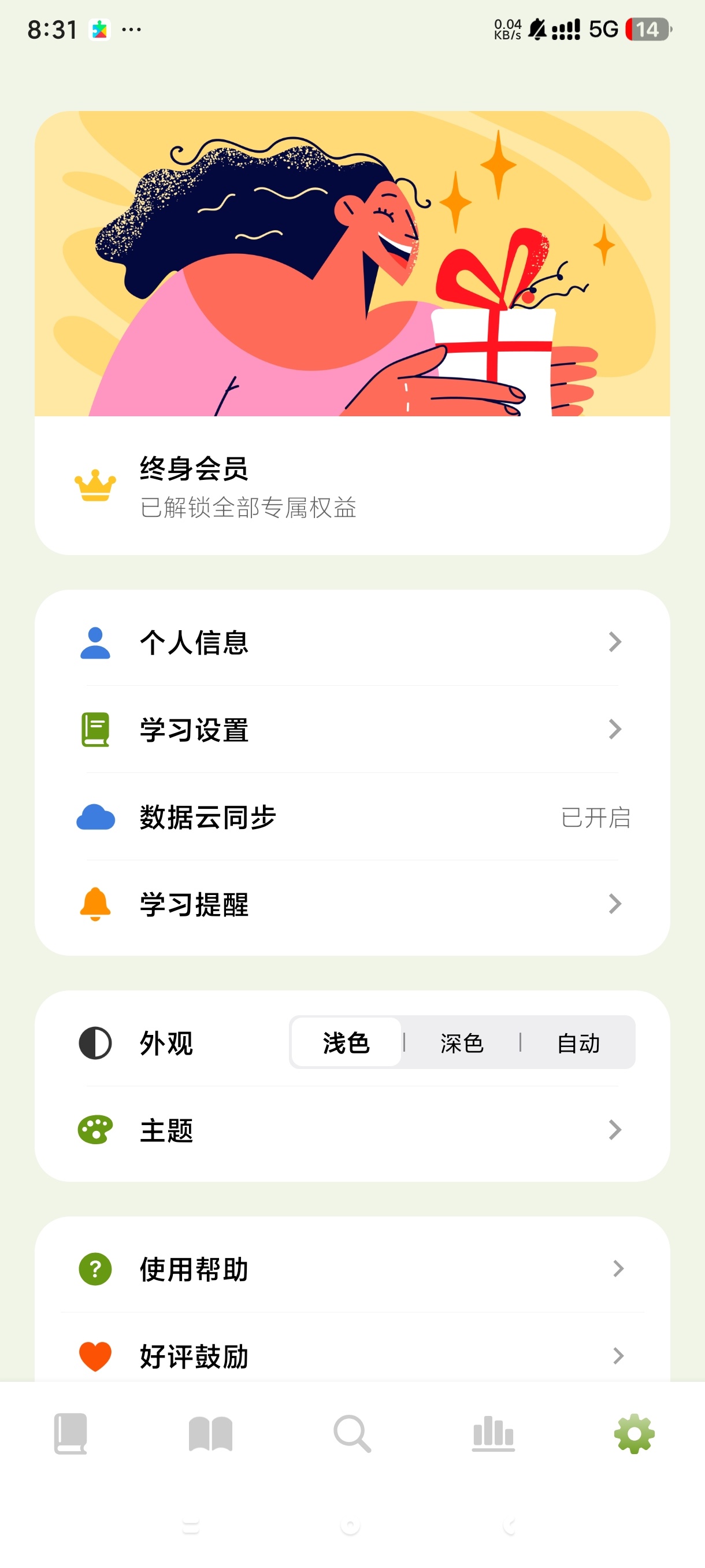Open the 数据云同步 row
Viewport: 705px width, 1568px height.
[352, 817]
